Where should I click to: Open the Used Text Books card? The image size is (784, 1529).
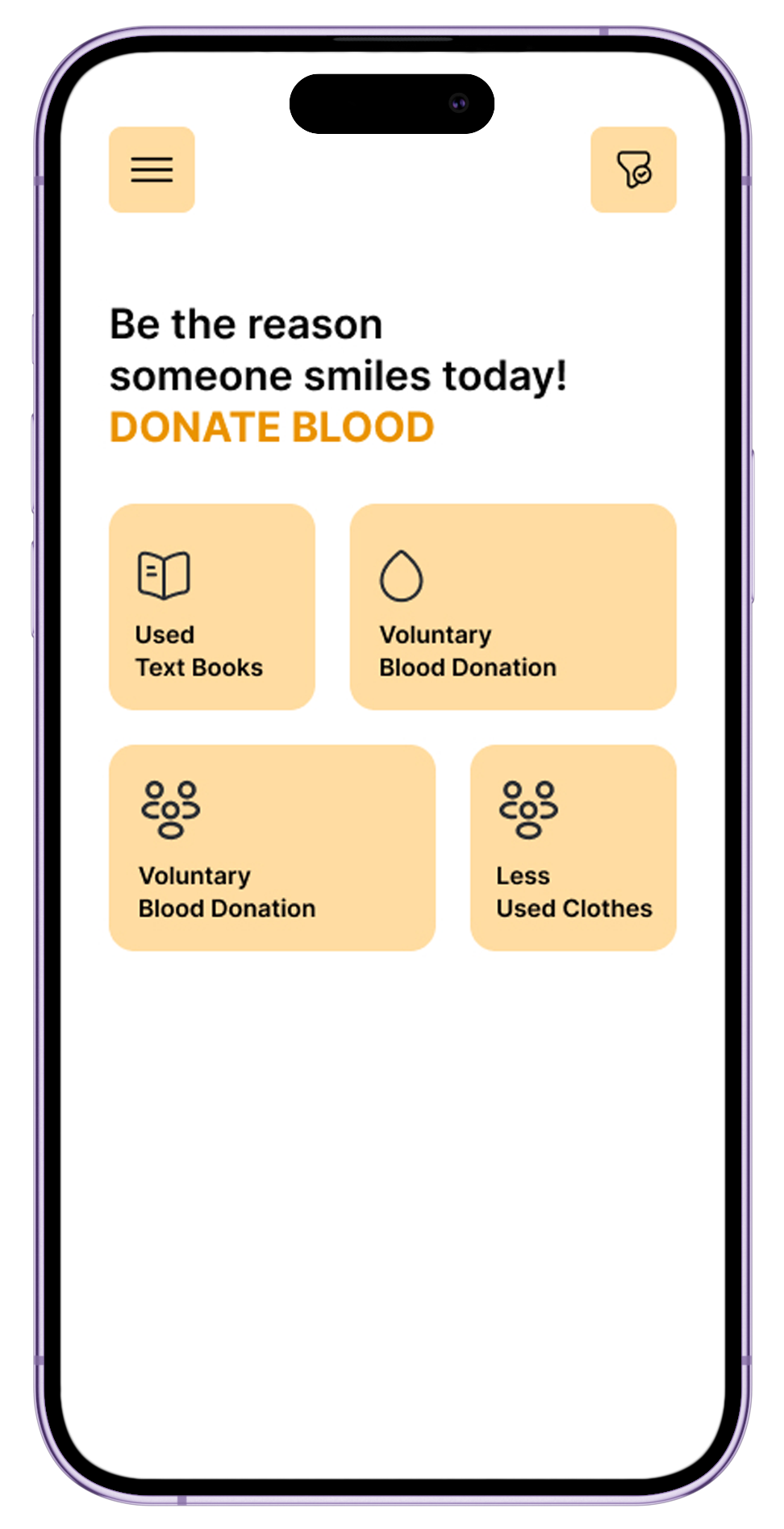click(x=212, y=607)
